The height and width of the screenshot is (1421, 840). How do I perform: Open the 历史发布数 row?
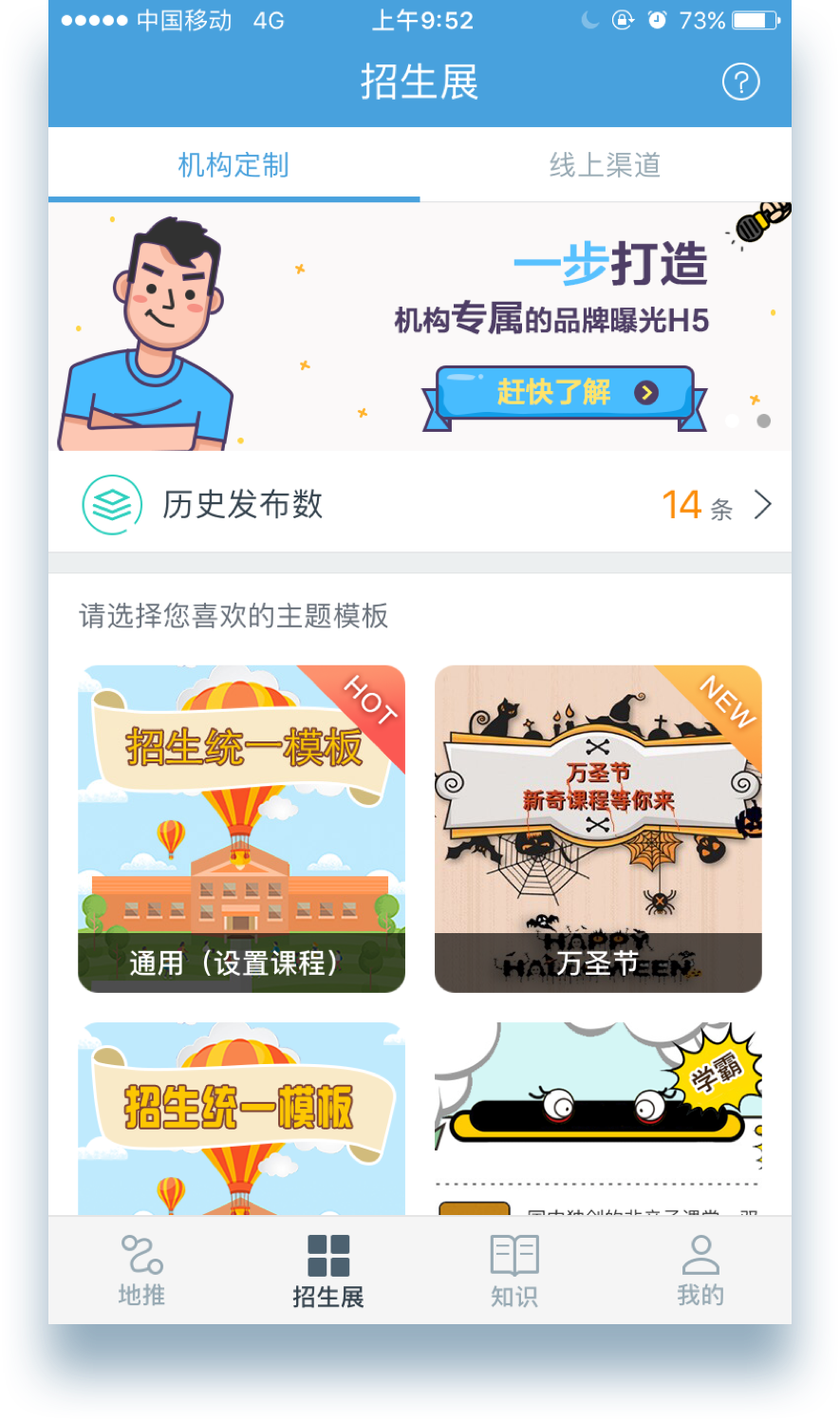(x=420, y=503)
